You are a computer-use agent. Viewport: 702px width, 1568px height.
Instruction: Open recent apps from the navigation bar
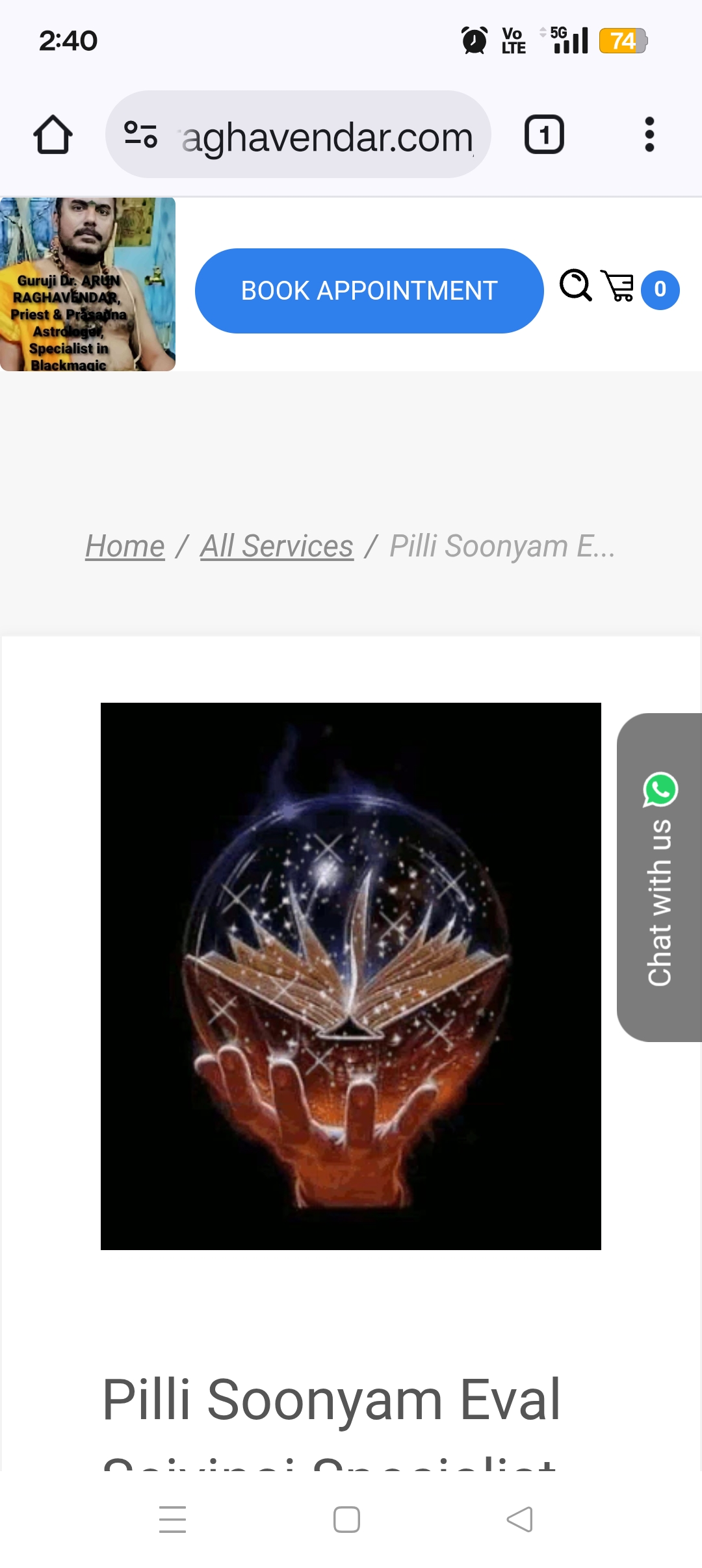[173, 1519]
